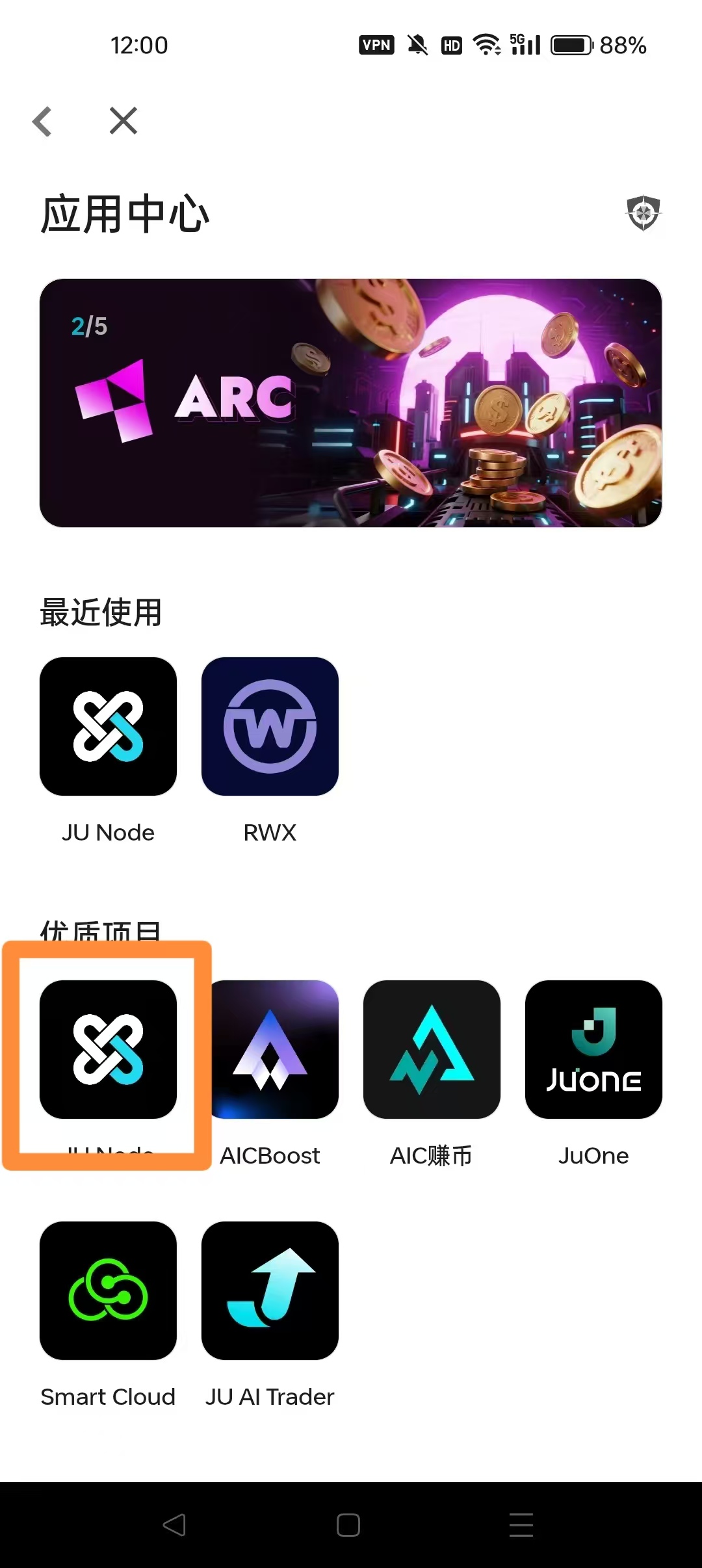Open the Smart Cloud app

pos(108,1290)
